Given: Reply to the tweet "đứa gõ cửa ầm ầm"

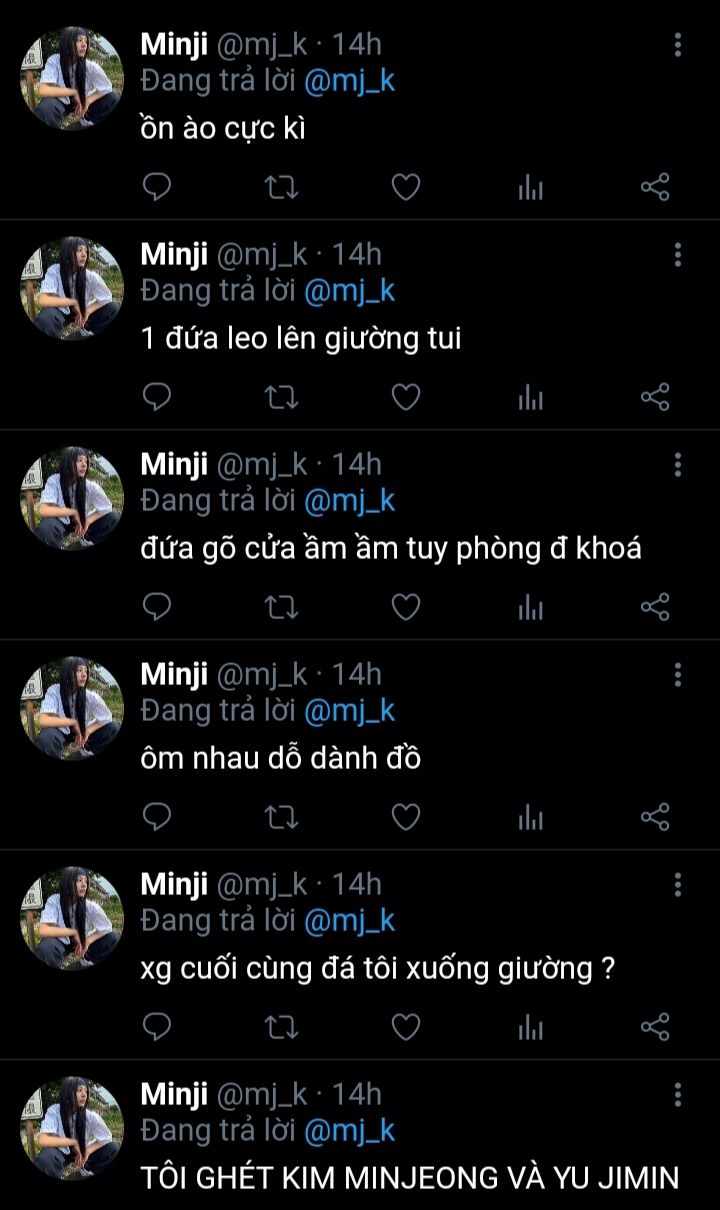Looking at the screenshot, I should coord(158,607).
